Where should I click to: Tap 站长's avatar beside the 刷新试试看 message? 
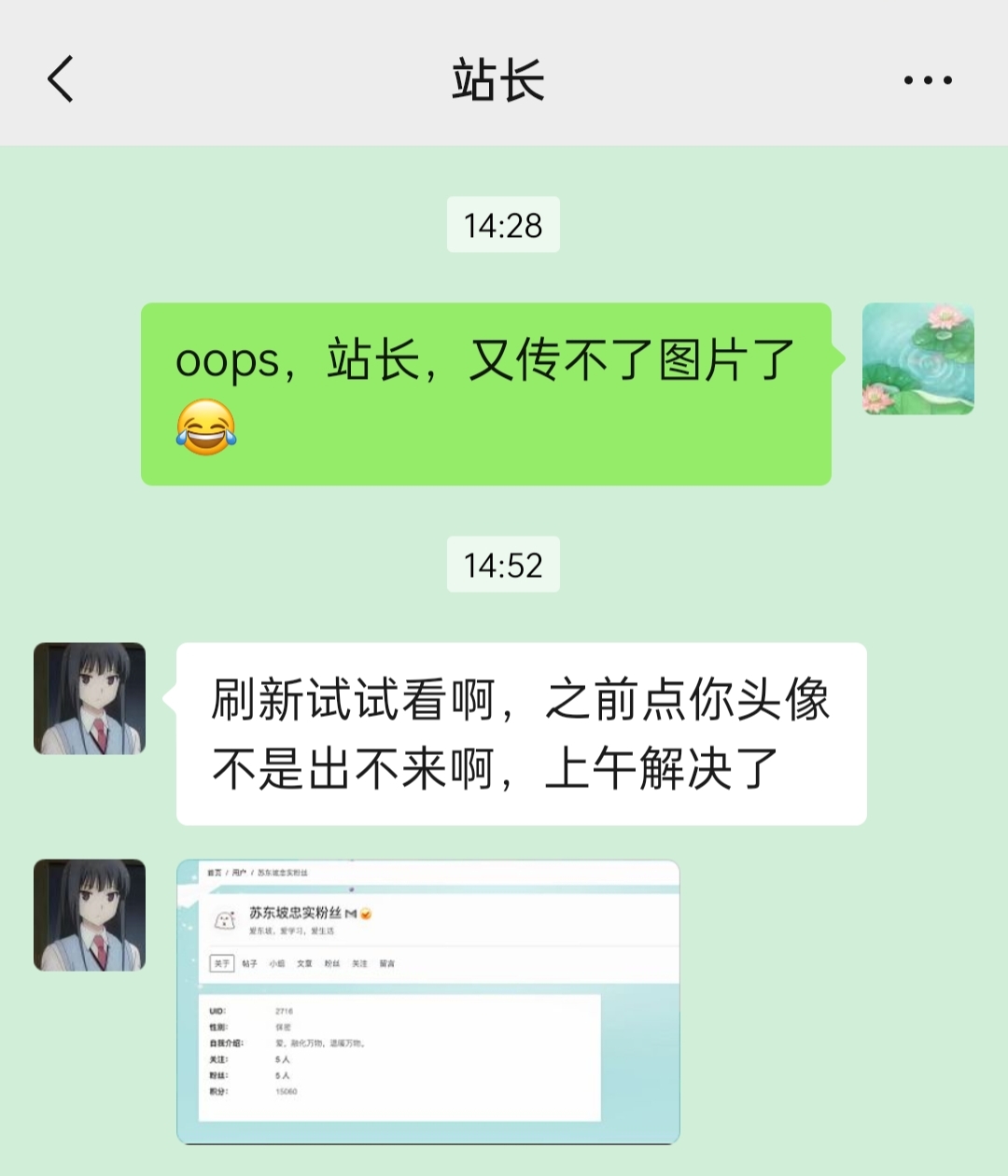[x=90, y=698]
